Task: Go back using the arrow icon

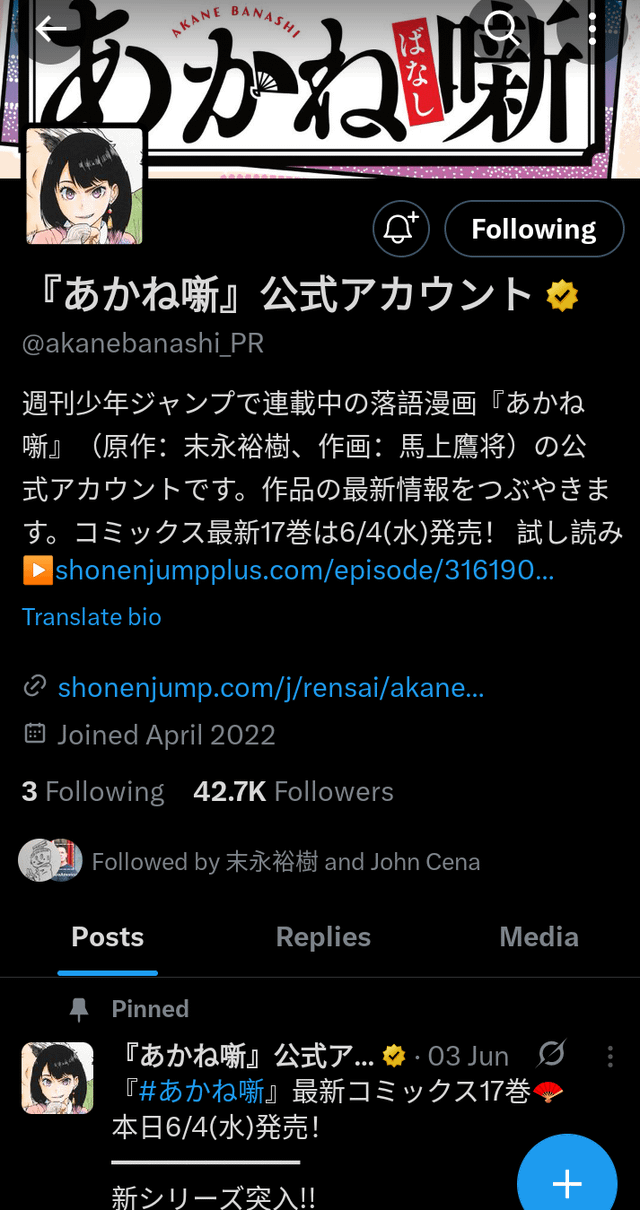Action: coord(51,28)
